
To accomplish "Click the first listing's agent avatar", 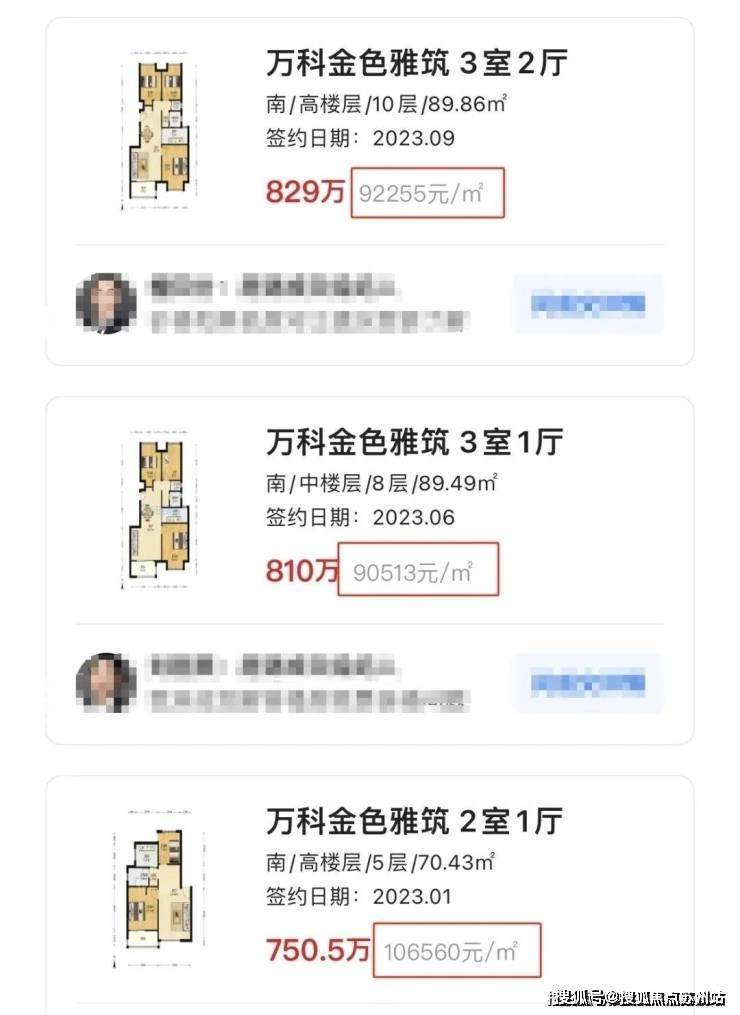I will coord(105,300).
